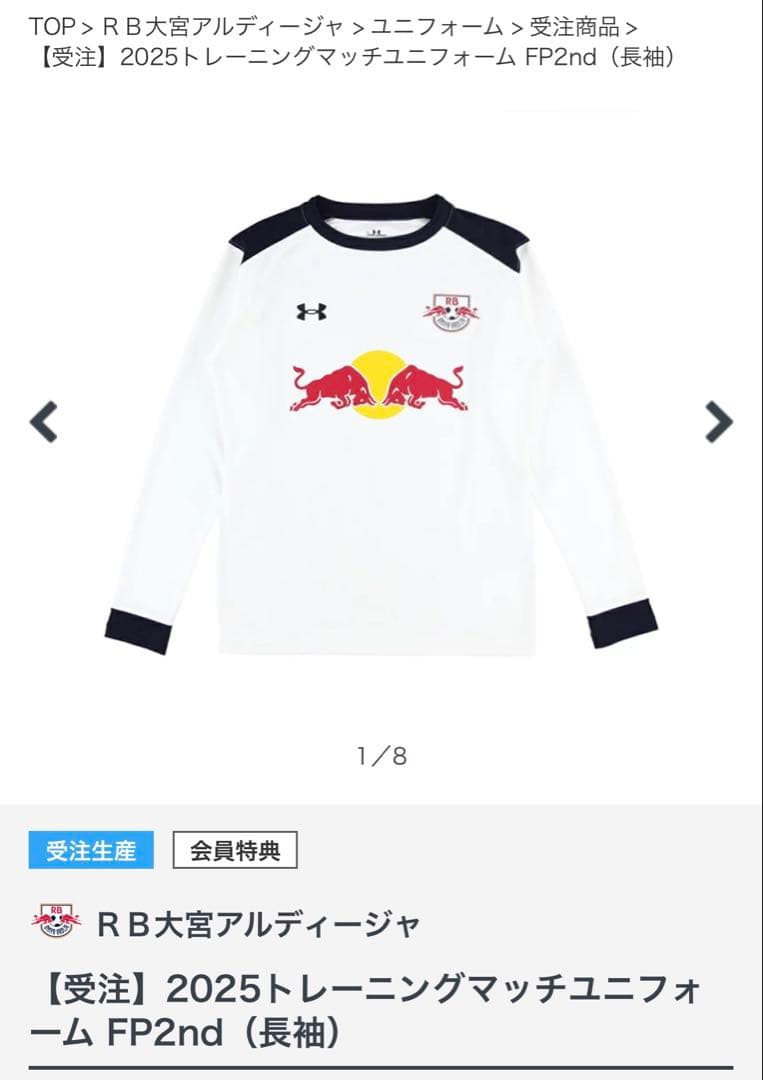Open the 受注商品 breadcrumb category
763x1080 pixels.
[574, 27]
